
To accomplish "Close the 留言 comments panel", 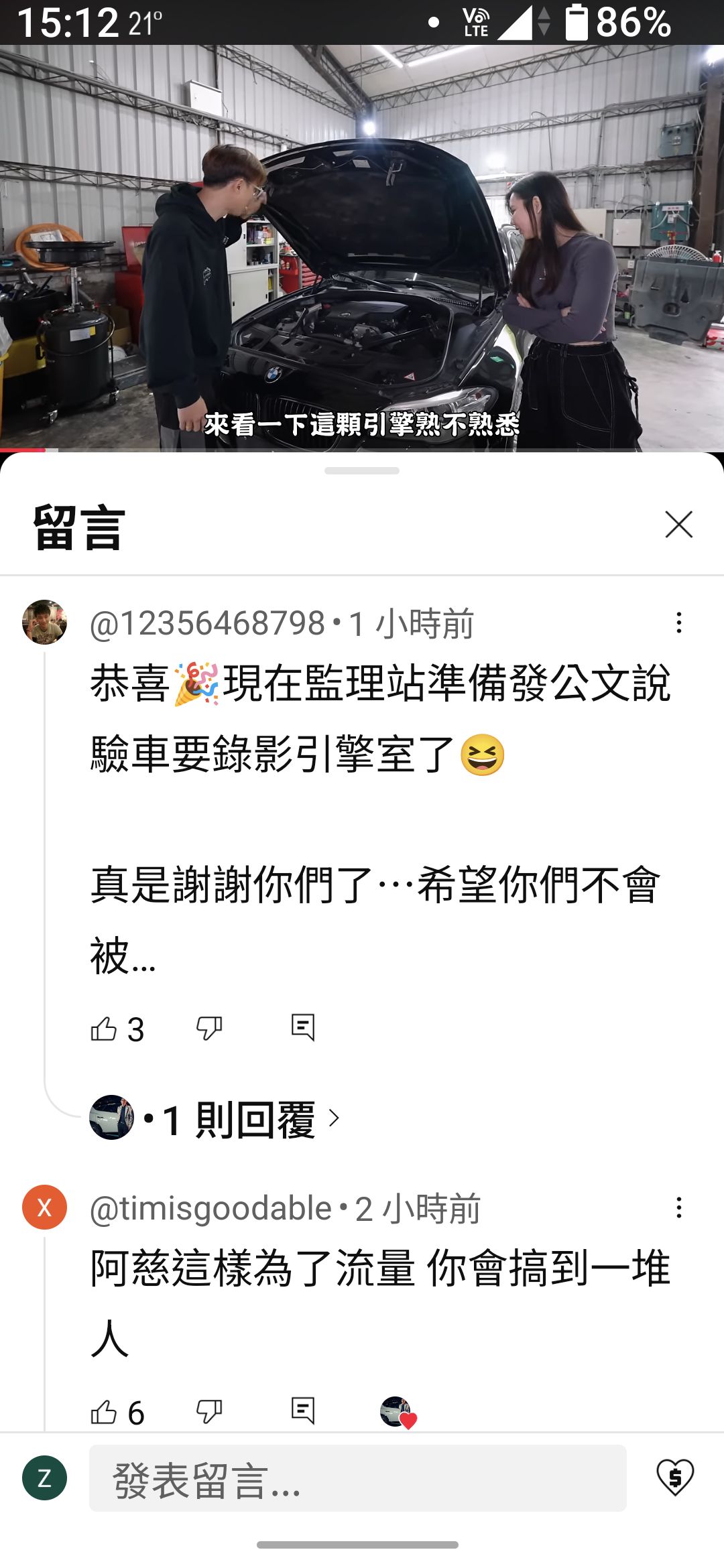I will coord(678,525).
